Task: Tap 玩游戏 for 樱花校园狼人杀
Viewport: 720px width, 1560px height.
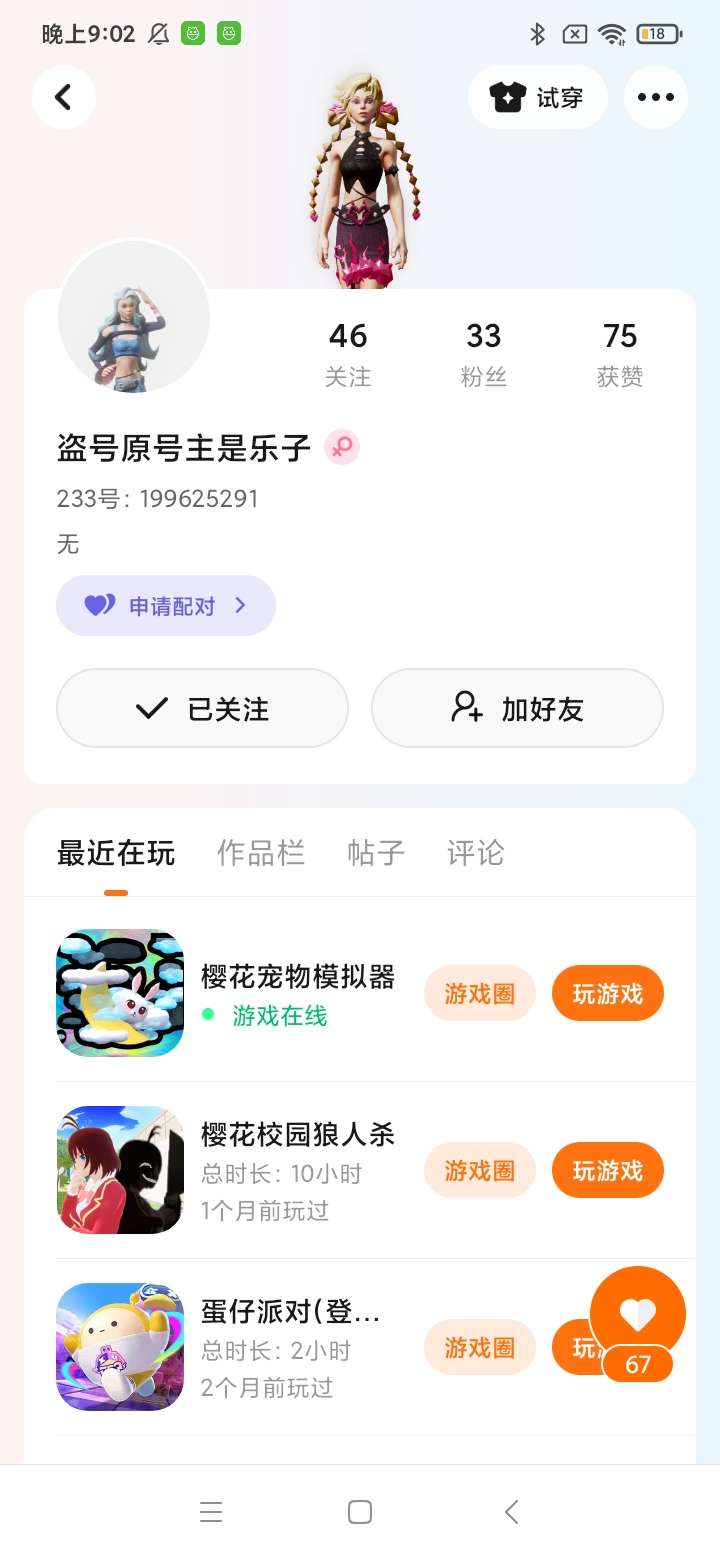Action: [x=607, y=1170]
